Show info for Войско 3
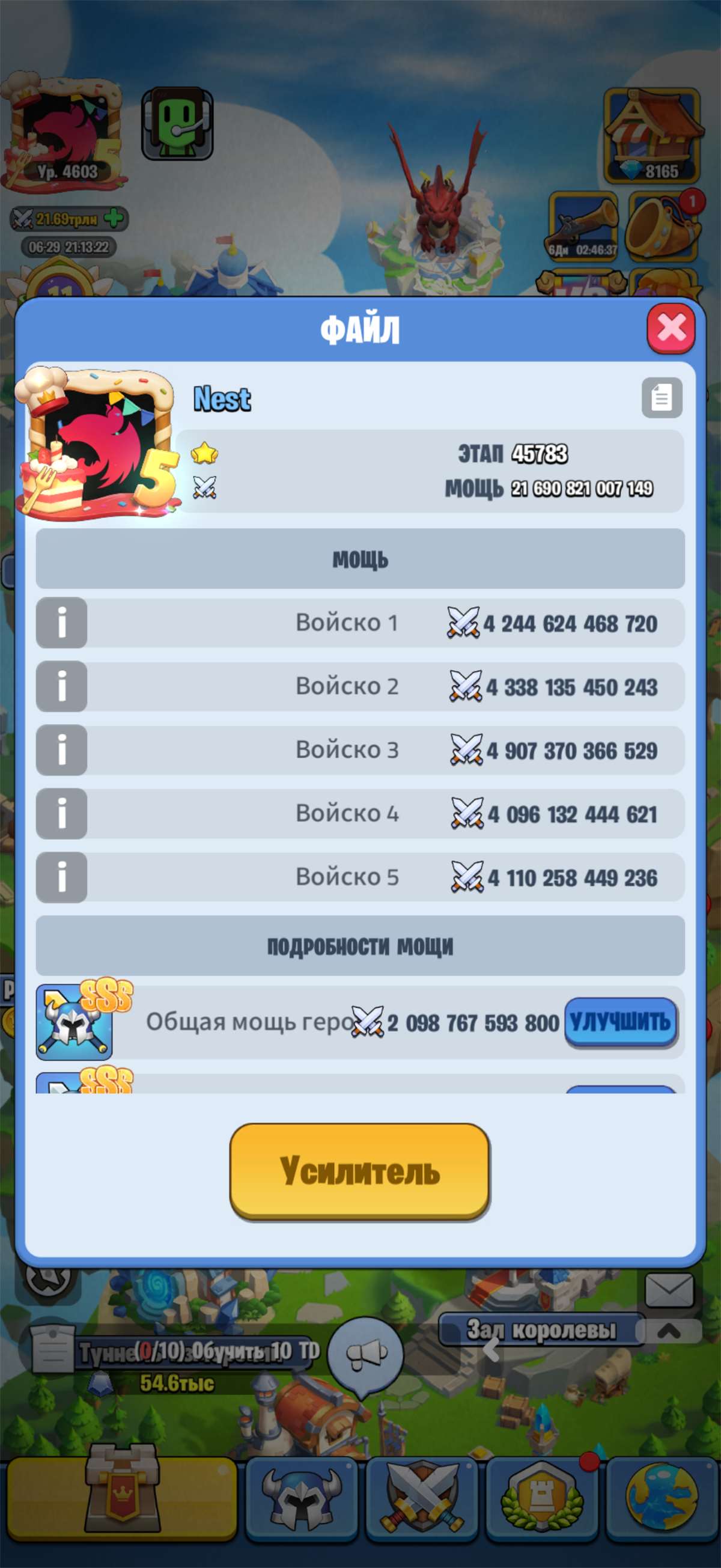The height and width of the screenshot is (1568, 721). tap(61, 750)
